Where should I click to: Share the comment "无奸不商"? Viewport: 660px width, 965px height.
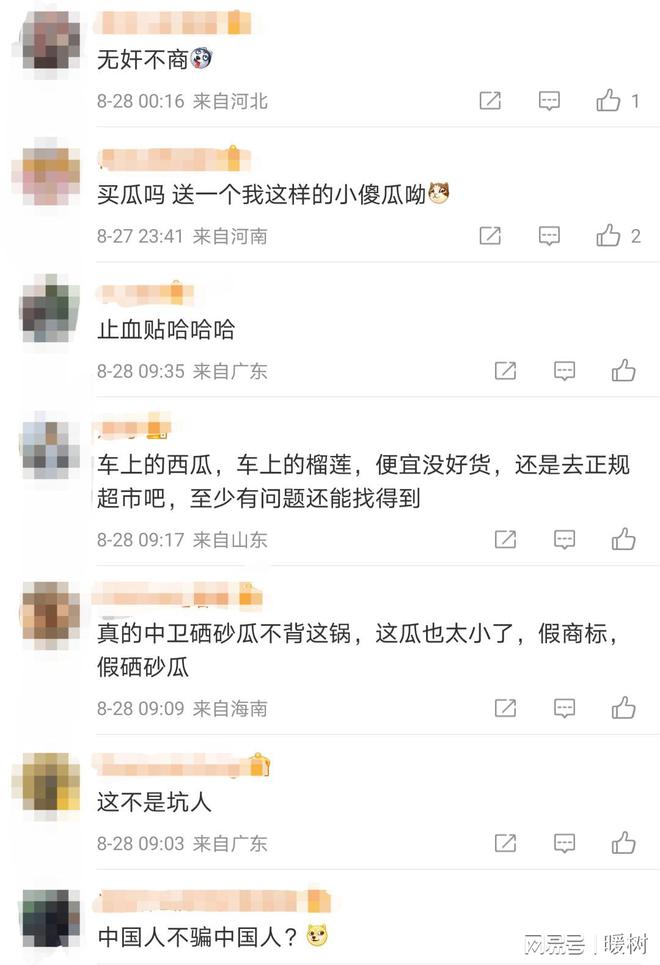click(490, 100)
